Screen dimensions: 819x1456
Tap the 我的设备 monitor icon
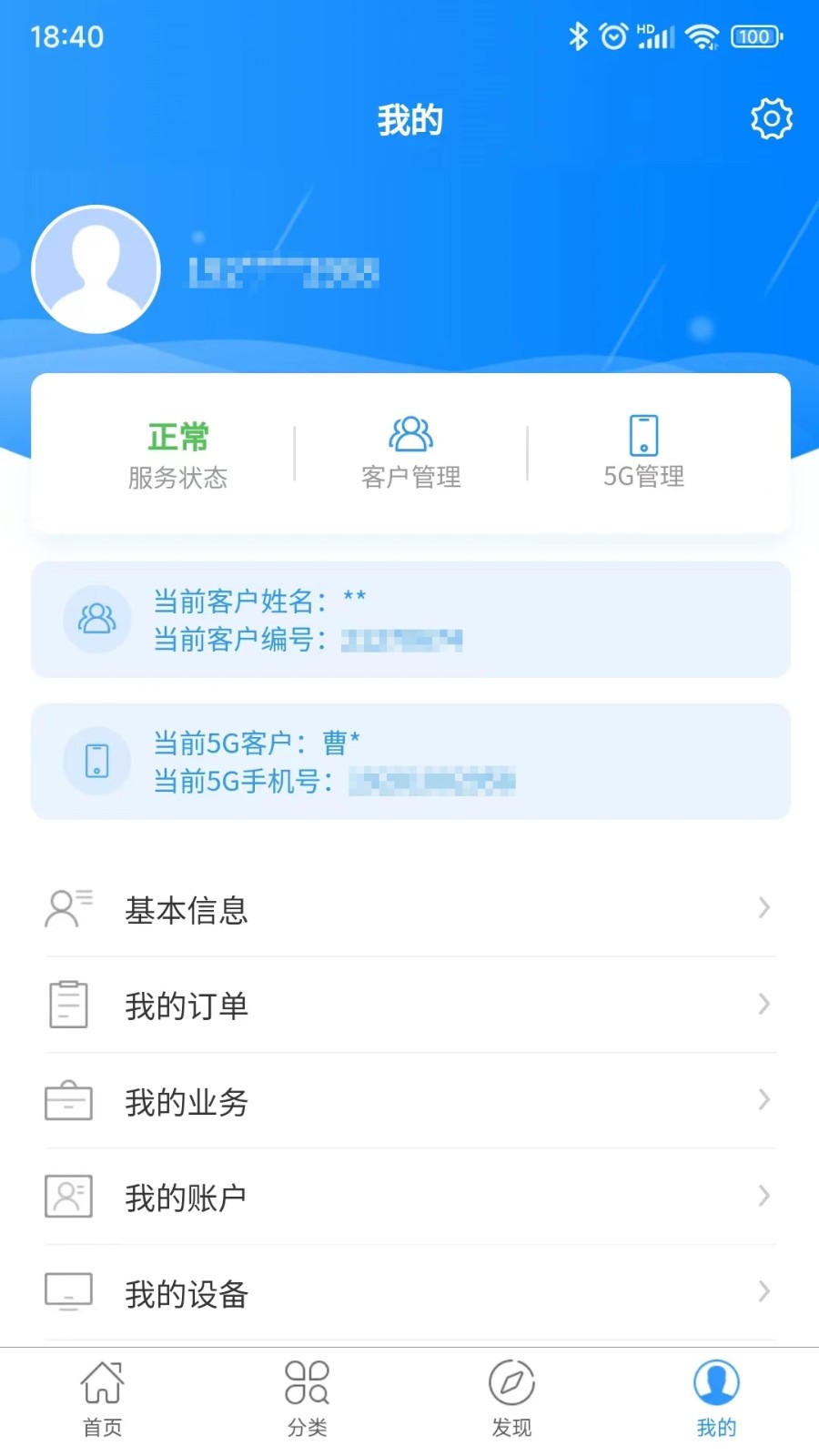click(67, 1289)
